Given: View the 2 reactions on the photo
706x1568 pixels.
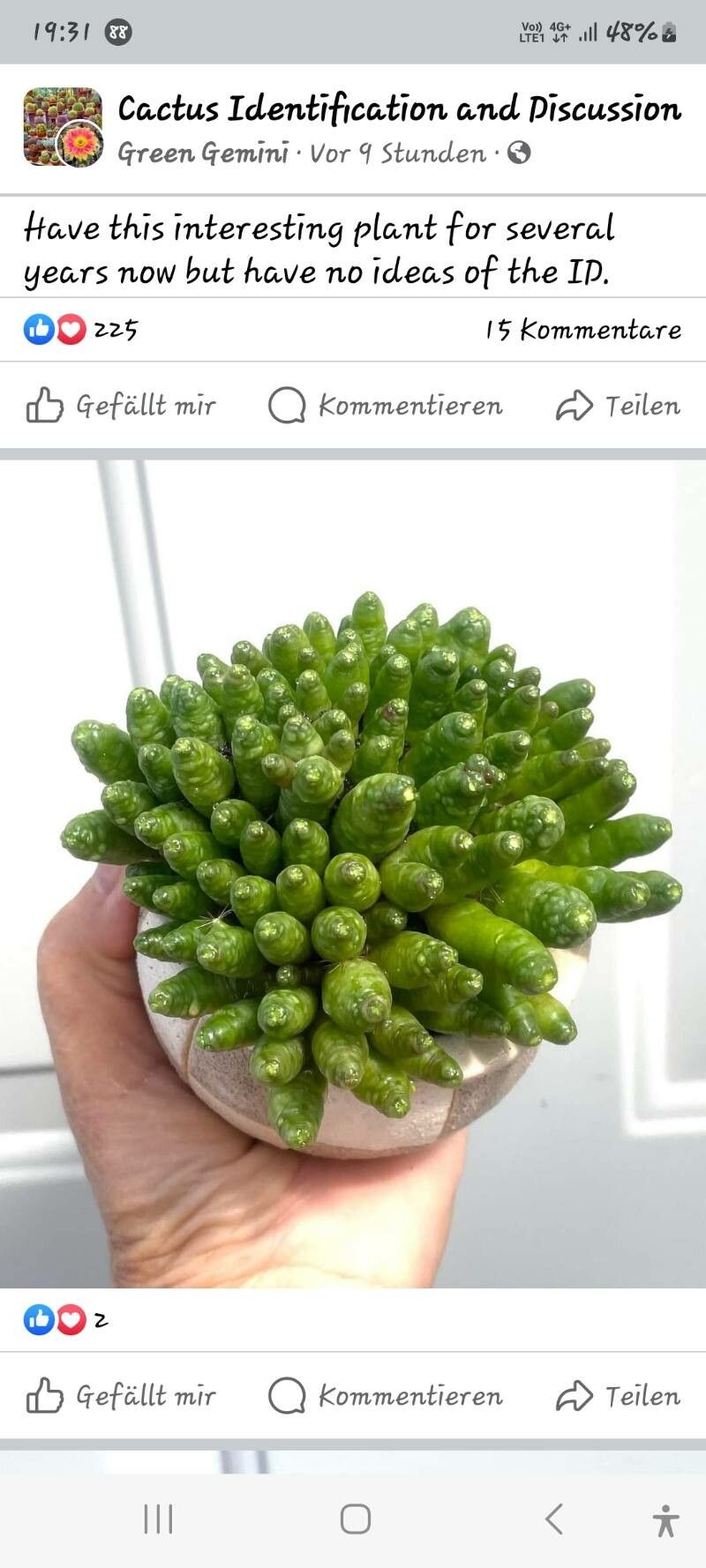Looking at the screenshot, I should (x=66, y=1319).
